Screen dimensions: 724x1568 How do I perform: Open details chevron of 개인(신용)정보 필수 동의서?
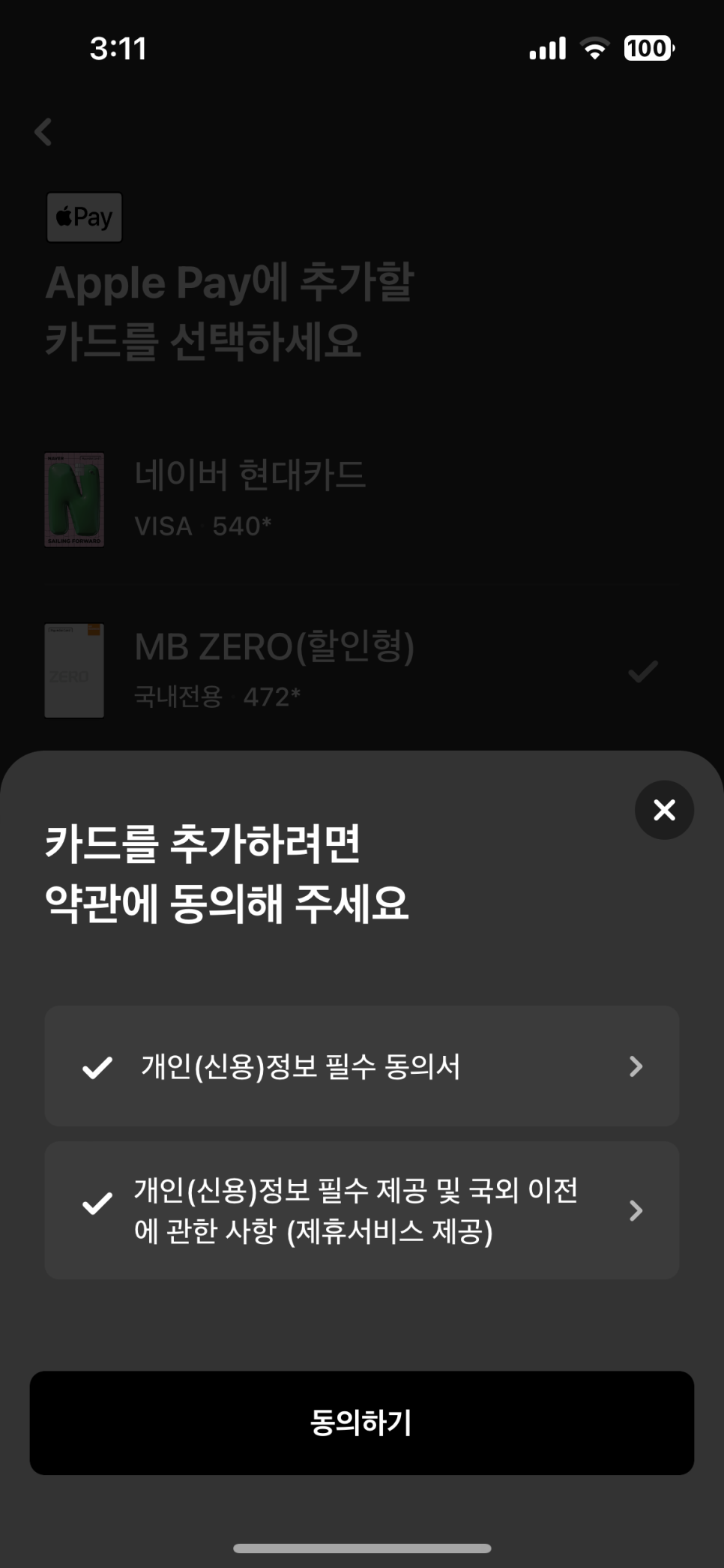coord(636,1066)
